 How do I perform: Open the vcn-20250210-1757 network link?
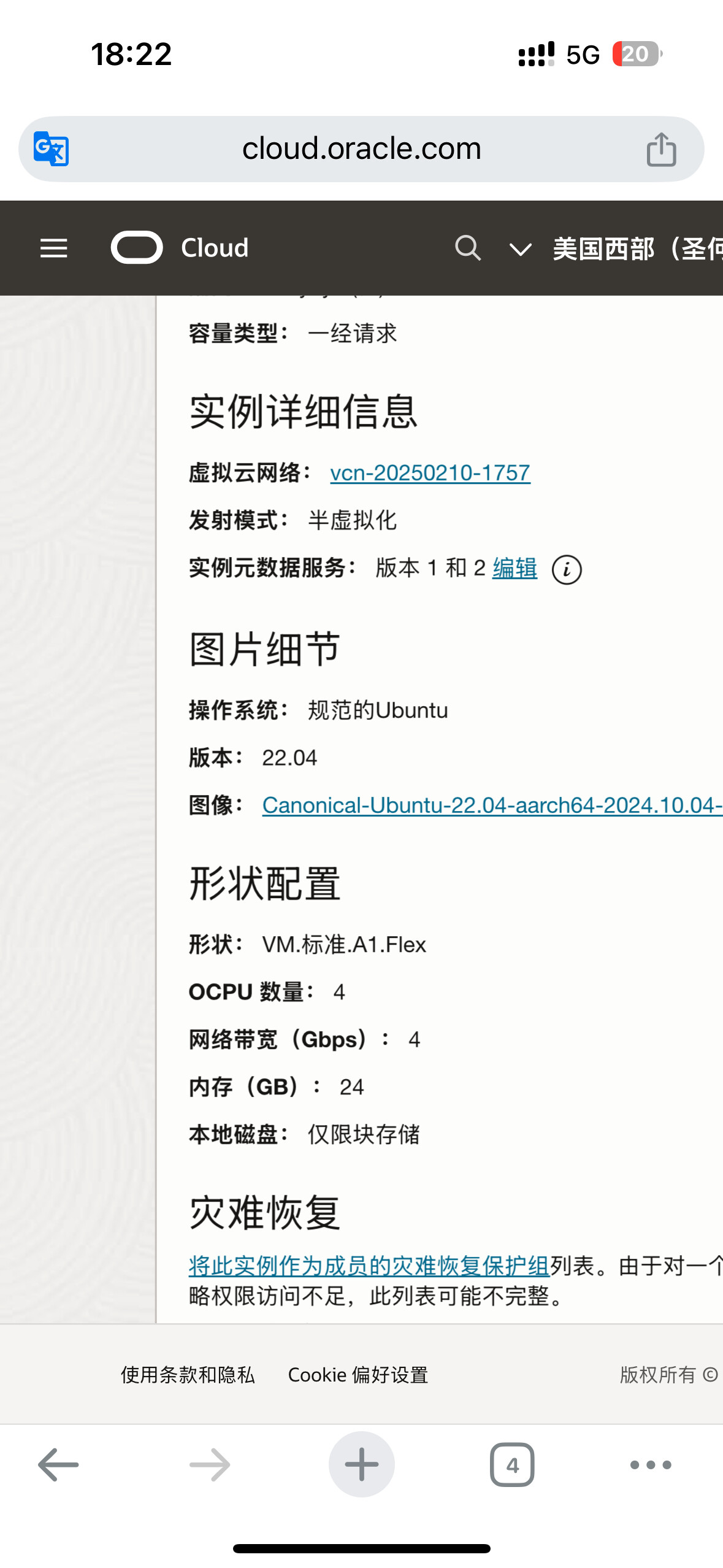(x=430, y=473)
